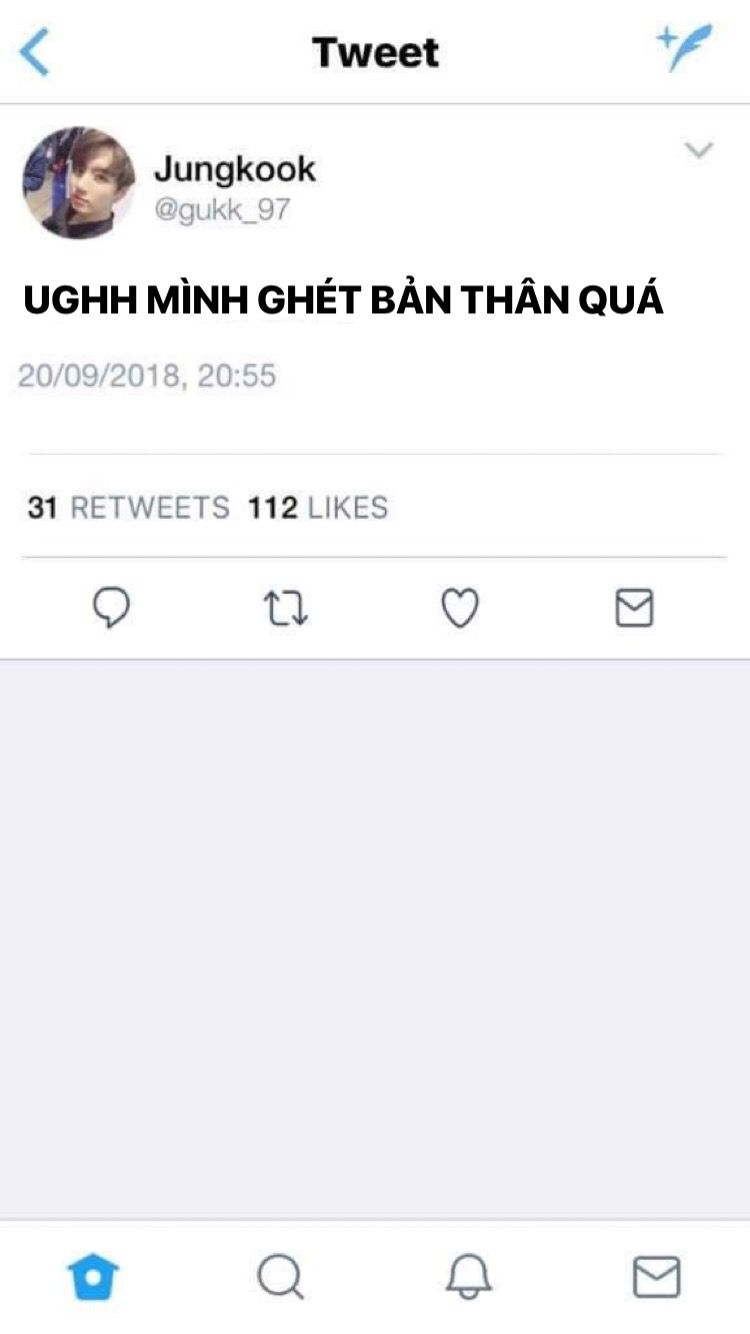750x1334 pixels.
Task: Retweet Jungkook's tweet
Action: click(286, 607)
